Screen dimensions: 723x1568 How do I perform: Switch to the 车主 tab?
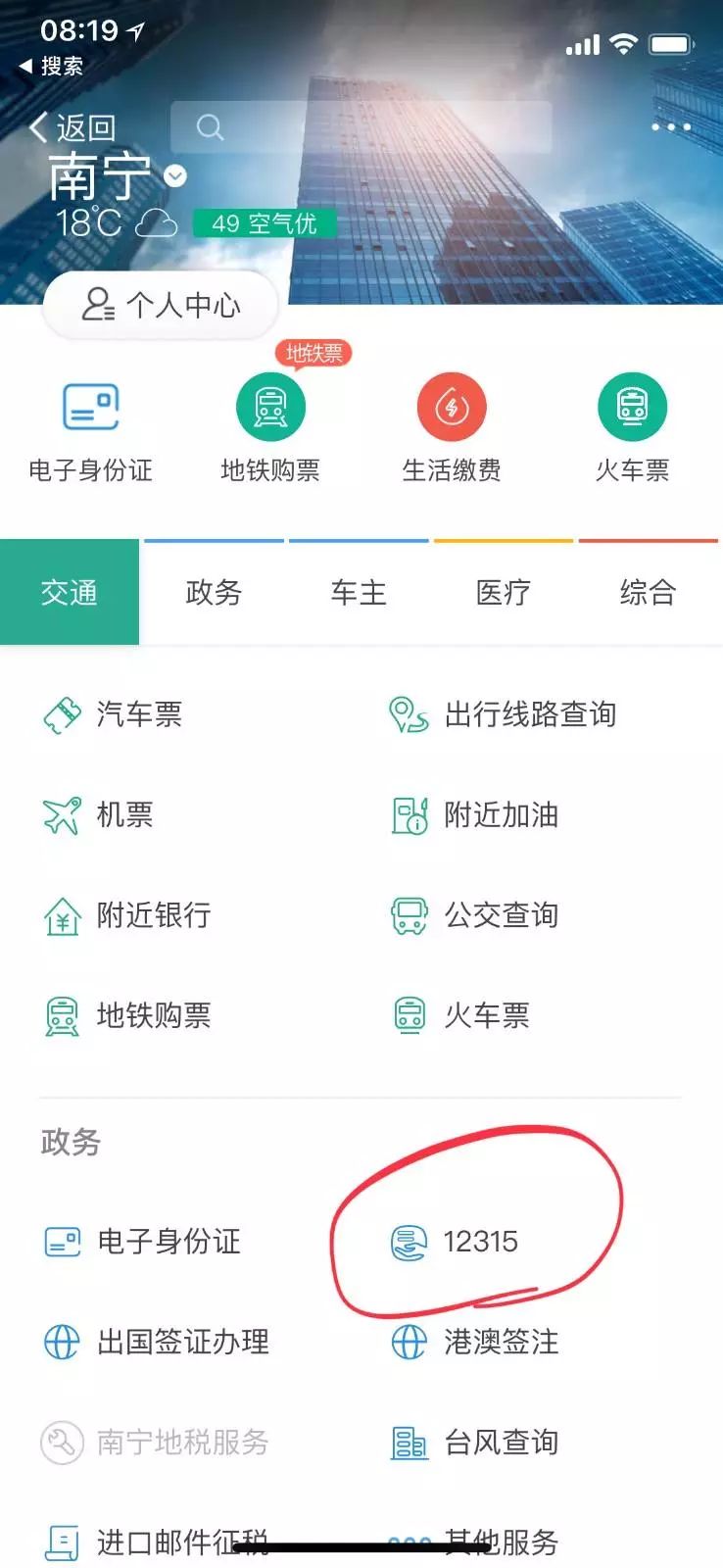click(359, 592)
